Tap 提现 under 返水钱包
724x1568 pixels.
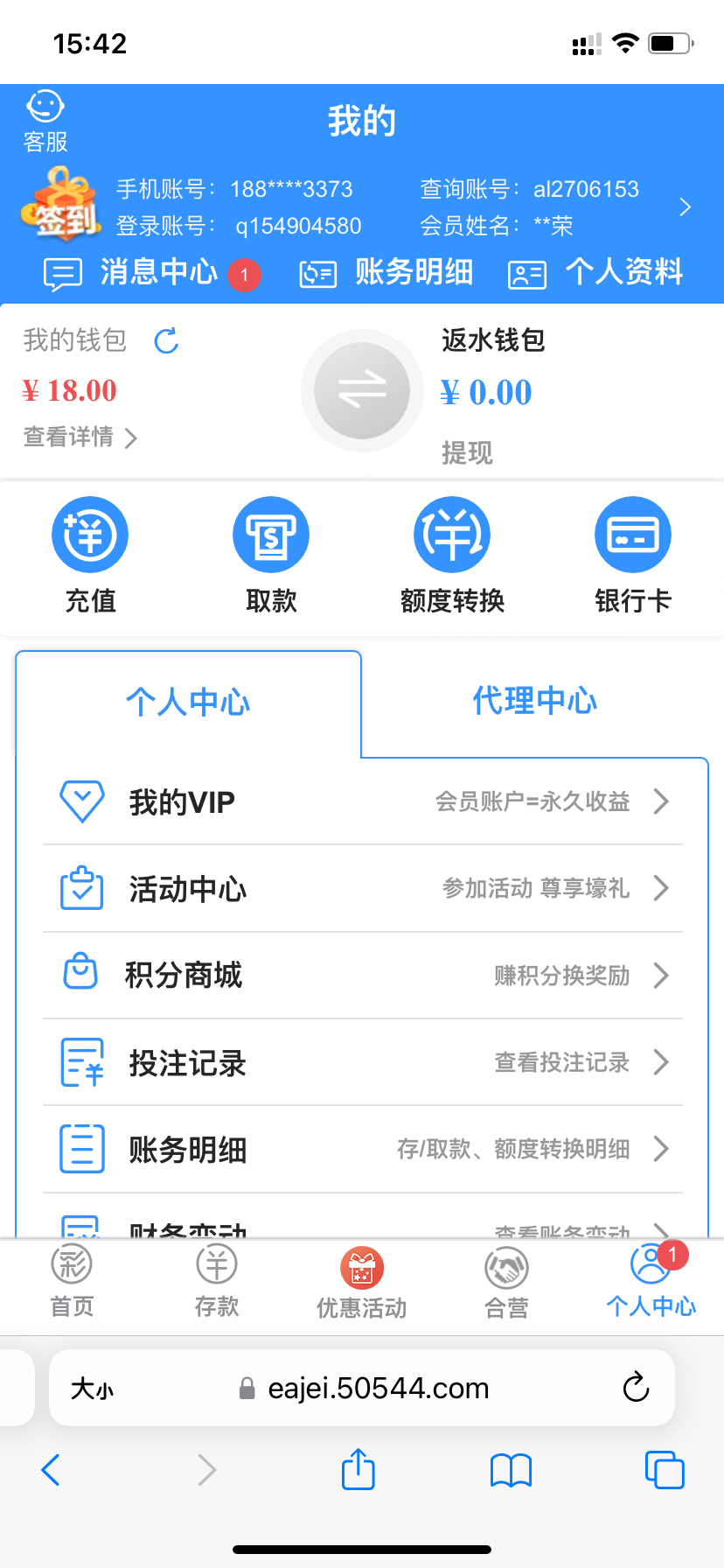click(x=467, y=452)
